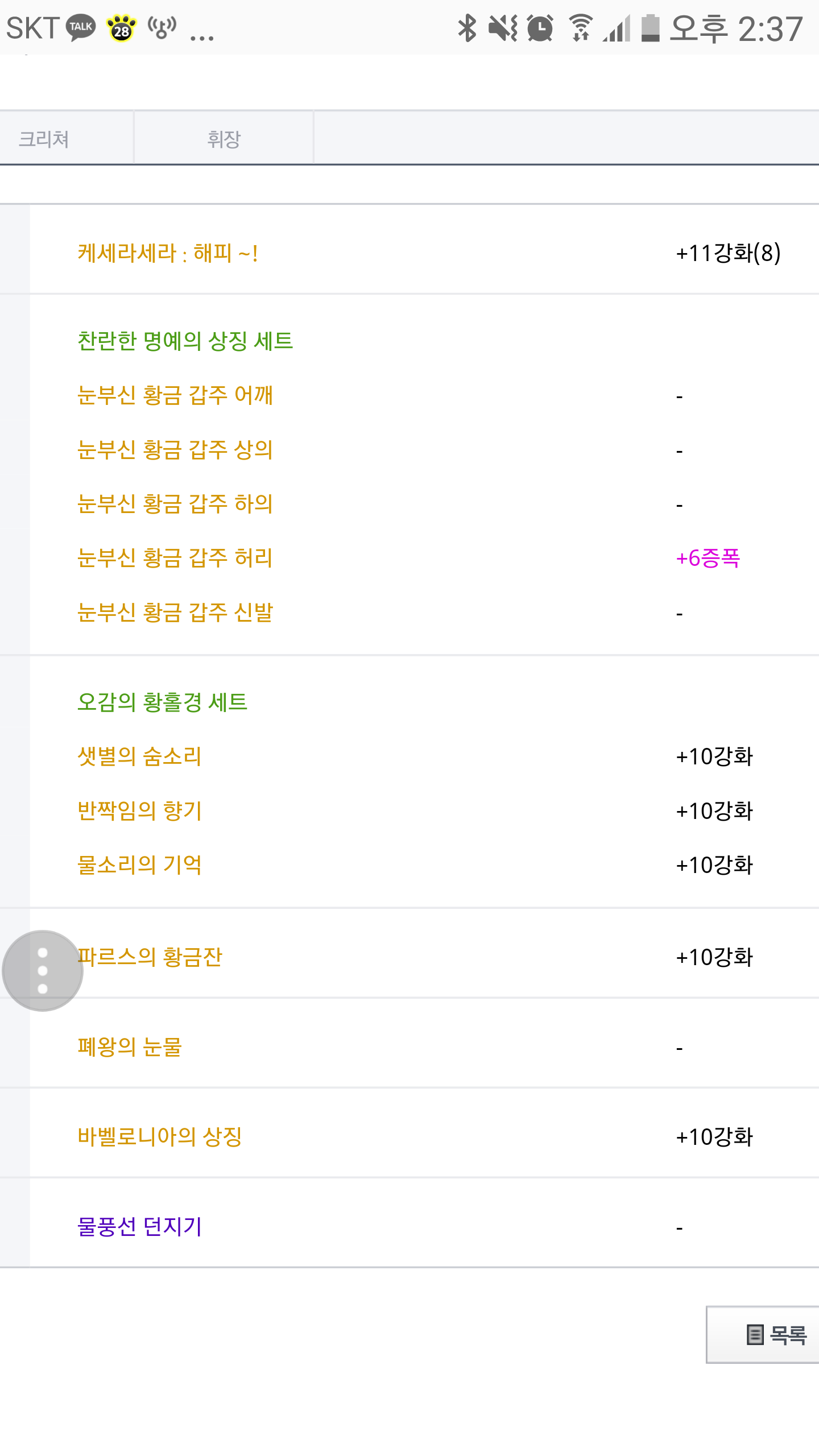Open the 찬란한 명예의 상징 세트 link

coord(185,341)
